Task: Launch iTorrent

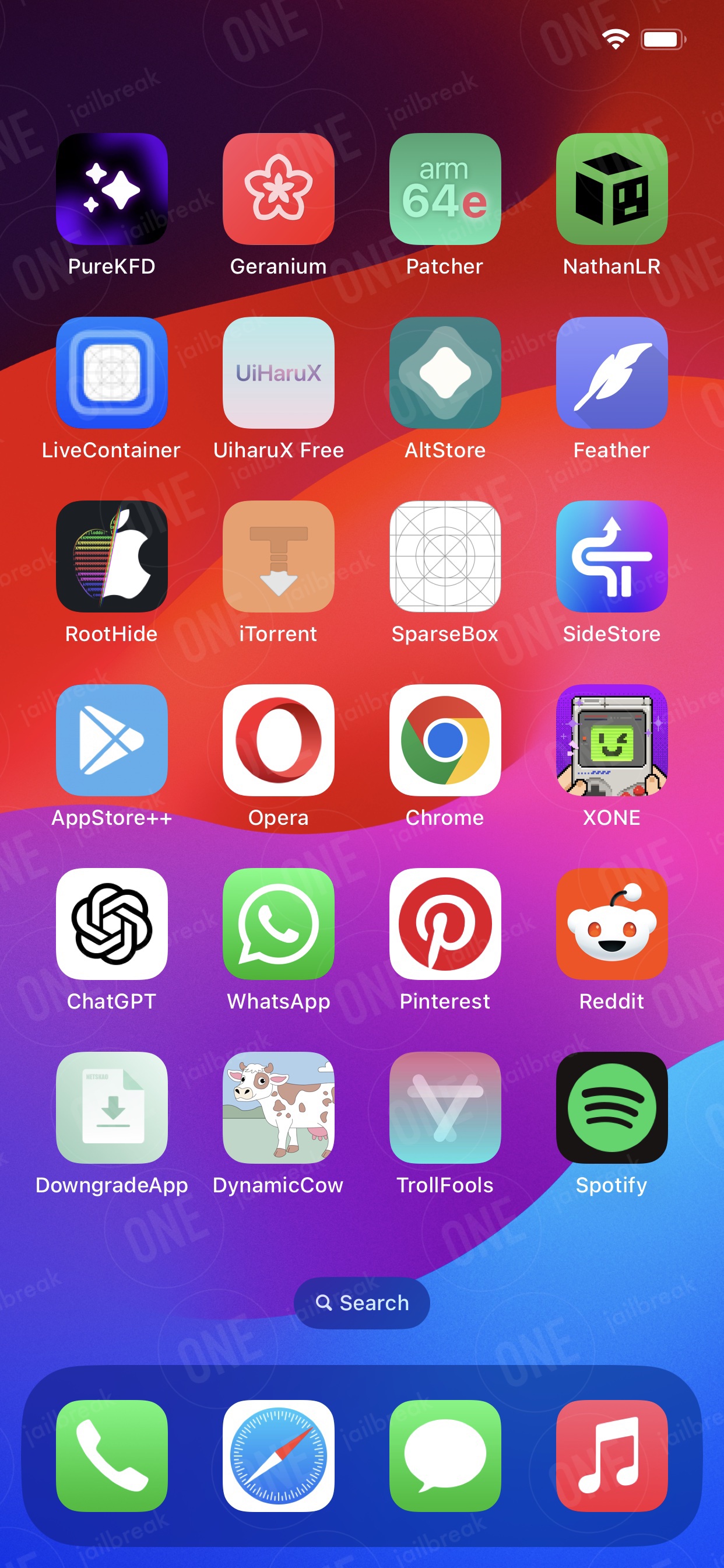Action: pyautogui.click(x=279, y=556)
